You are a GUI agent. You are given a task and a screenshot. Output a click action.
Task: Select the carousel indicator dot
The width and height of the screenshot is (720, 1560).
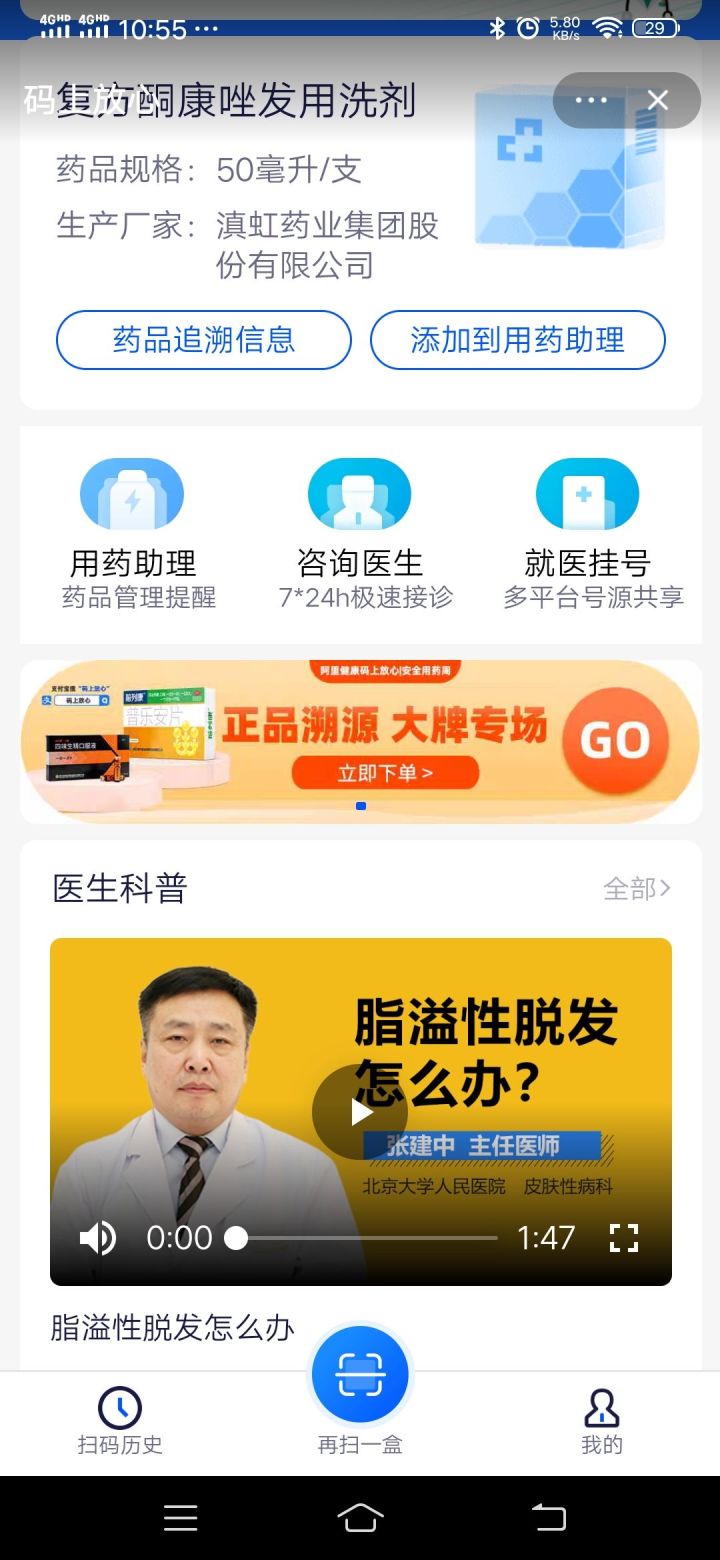tap(360, 806)
